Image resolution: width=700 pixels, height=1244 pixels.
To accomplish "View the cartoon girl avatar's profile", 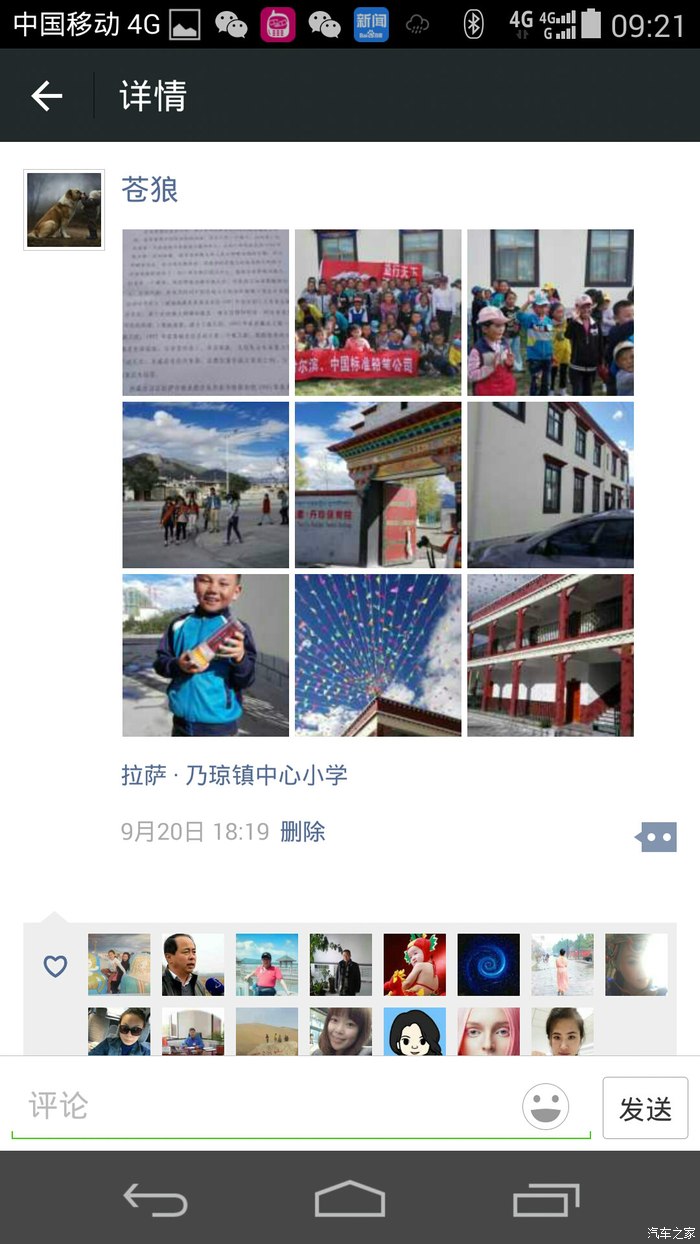I will point(415,1032).
